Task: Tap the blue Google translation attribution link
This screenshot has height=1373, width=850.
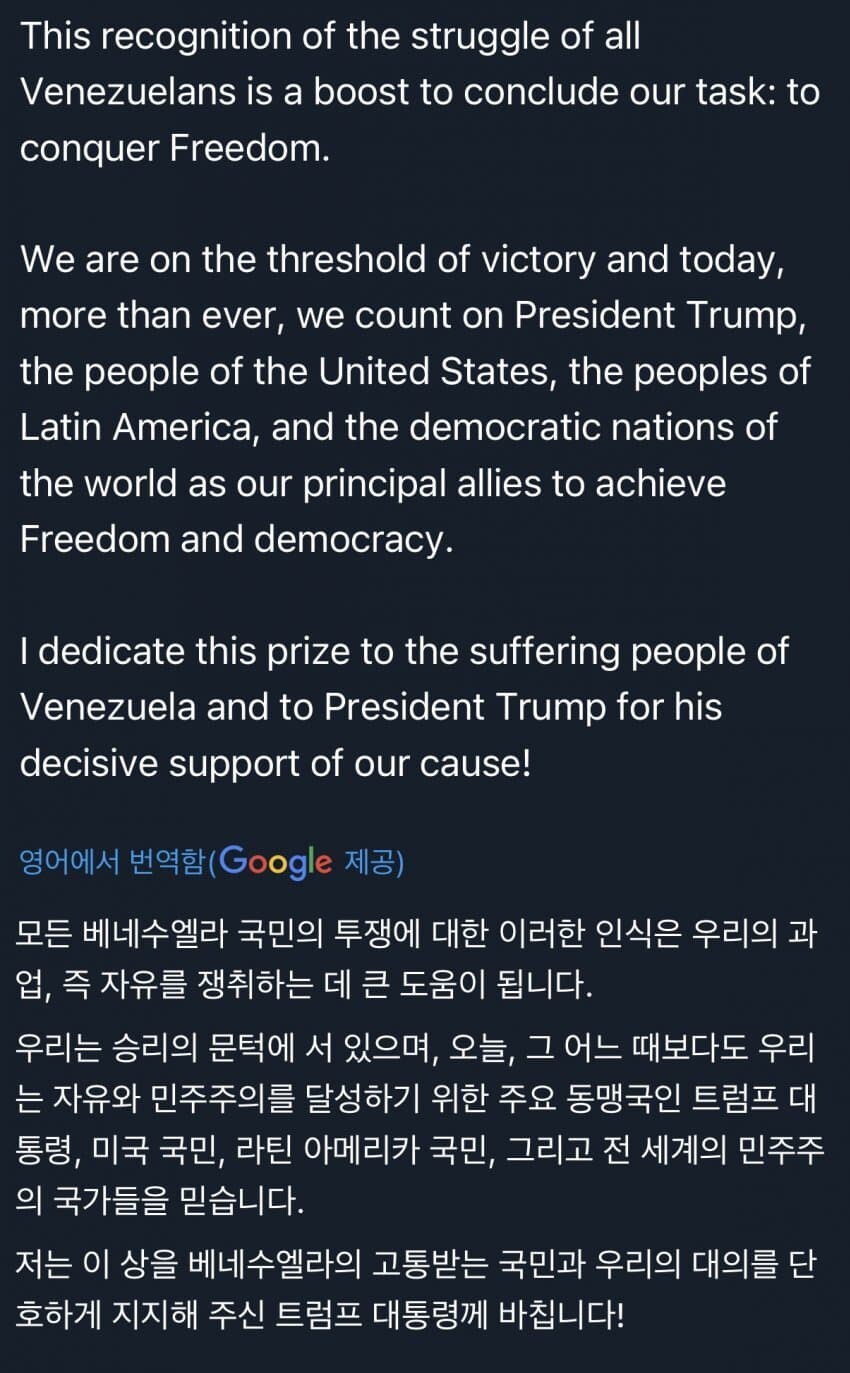Action: click(x=212, y=861)
